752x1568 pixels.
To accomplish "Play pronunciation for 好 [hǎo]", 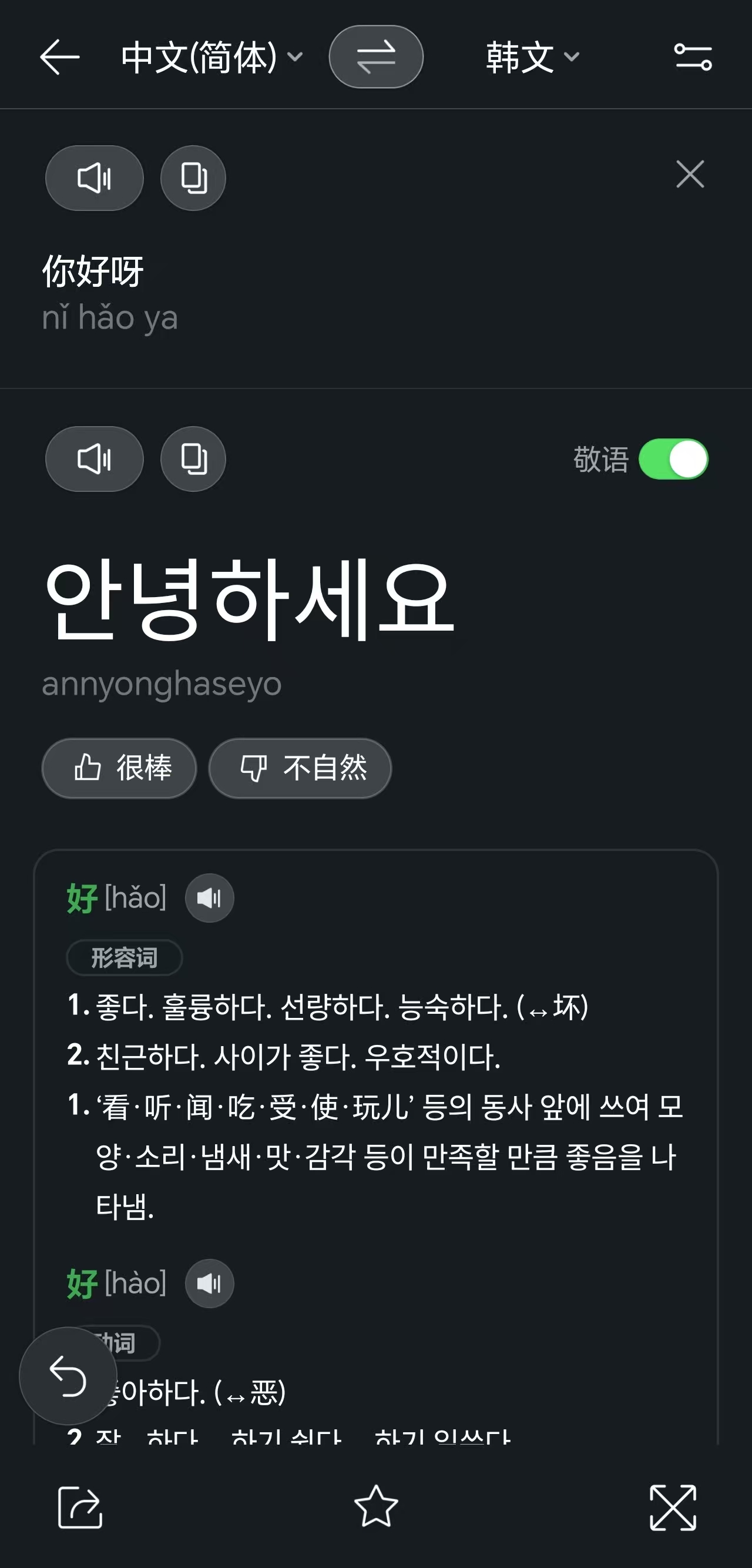I will [x=209, y=898].
